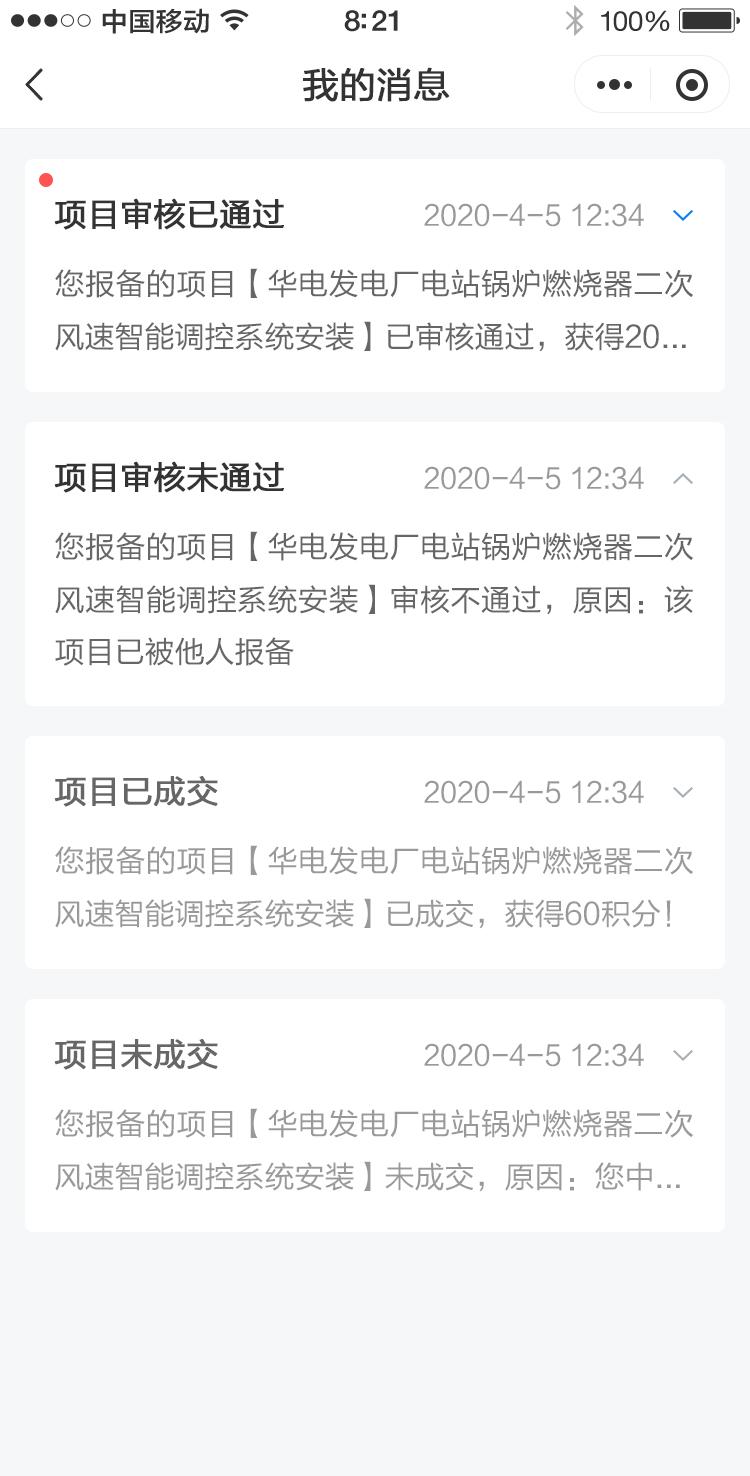Expand the 项目已成交 message
Image resolution: width=750 pixels, height=1476 pixels.
coord(683,792)
